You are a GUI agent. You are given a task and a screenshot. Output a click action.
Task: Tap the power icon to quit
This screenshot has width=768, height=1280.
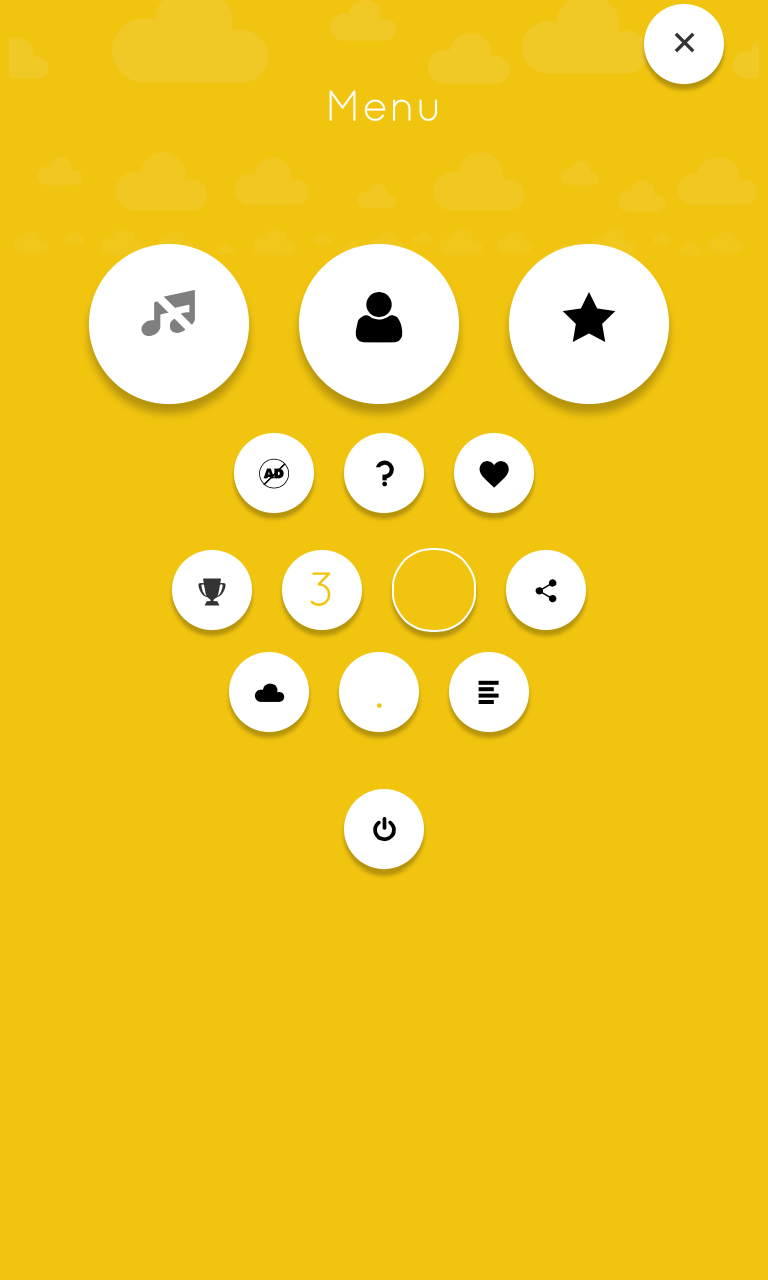[384, 829]
